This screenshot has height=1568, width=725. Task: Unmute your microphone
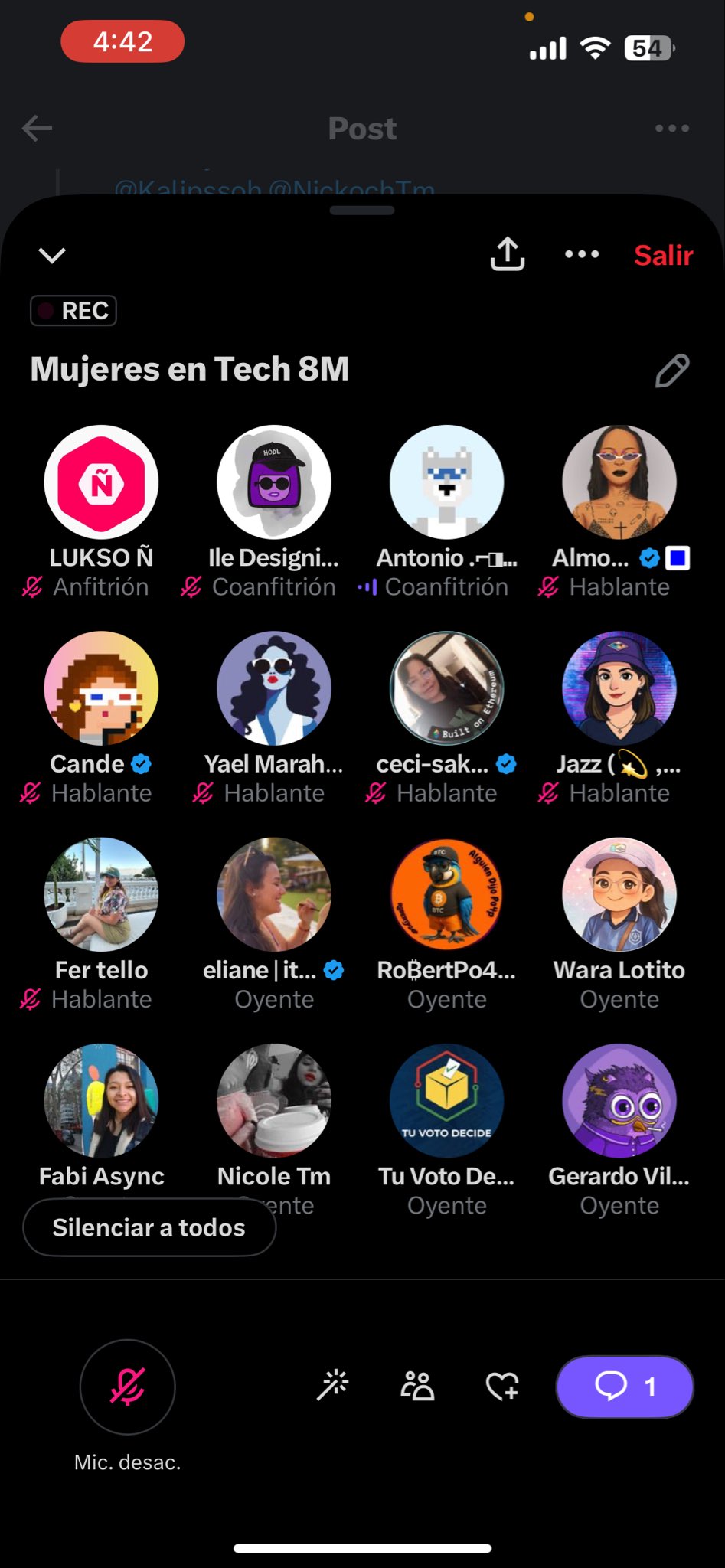point(128,1387)
